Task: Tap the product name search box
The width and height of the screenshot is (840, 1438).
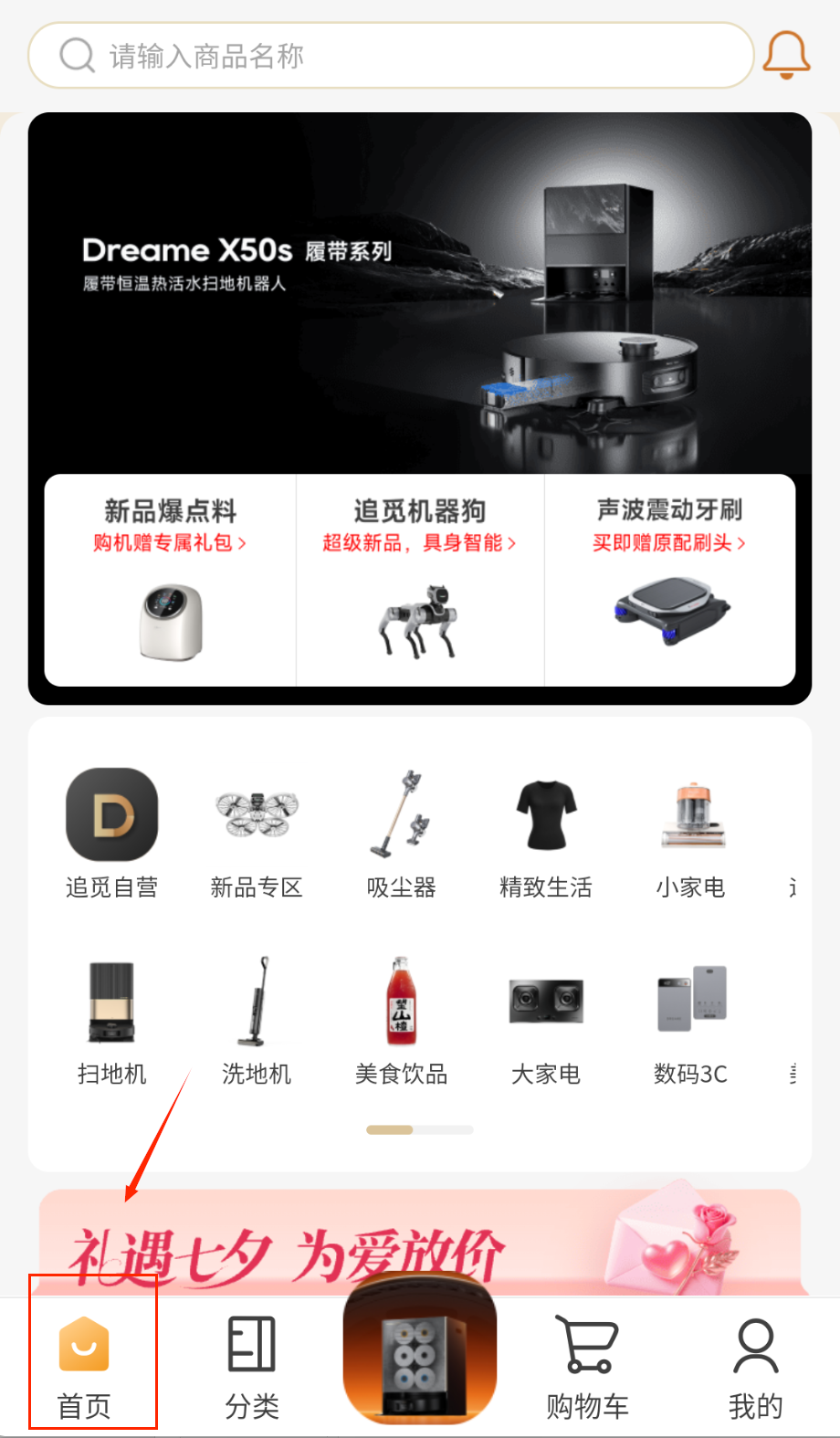Action: [391, 56]
